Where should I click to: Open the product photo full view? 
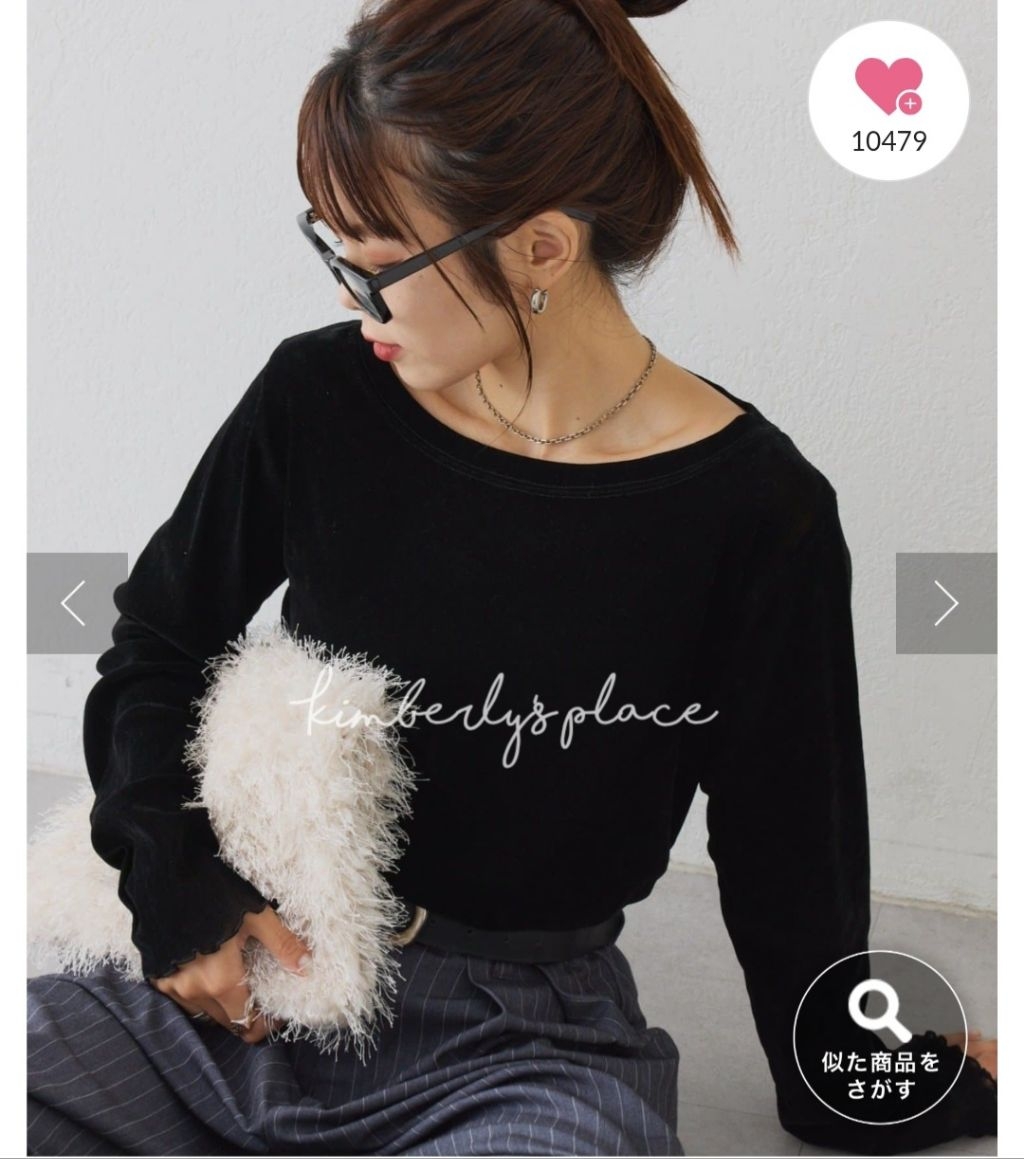click(x=512, y=450)
